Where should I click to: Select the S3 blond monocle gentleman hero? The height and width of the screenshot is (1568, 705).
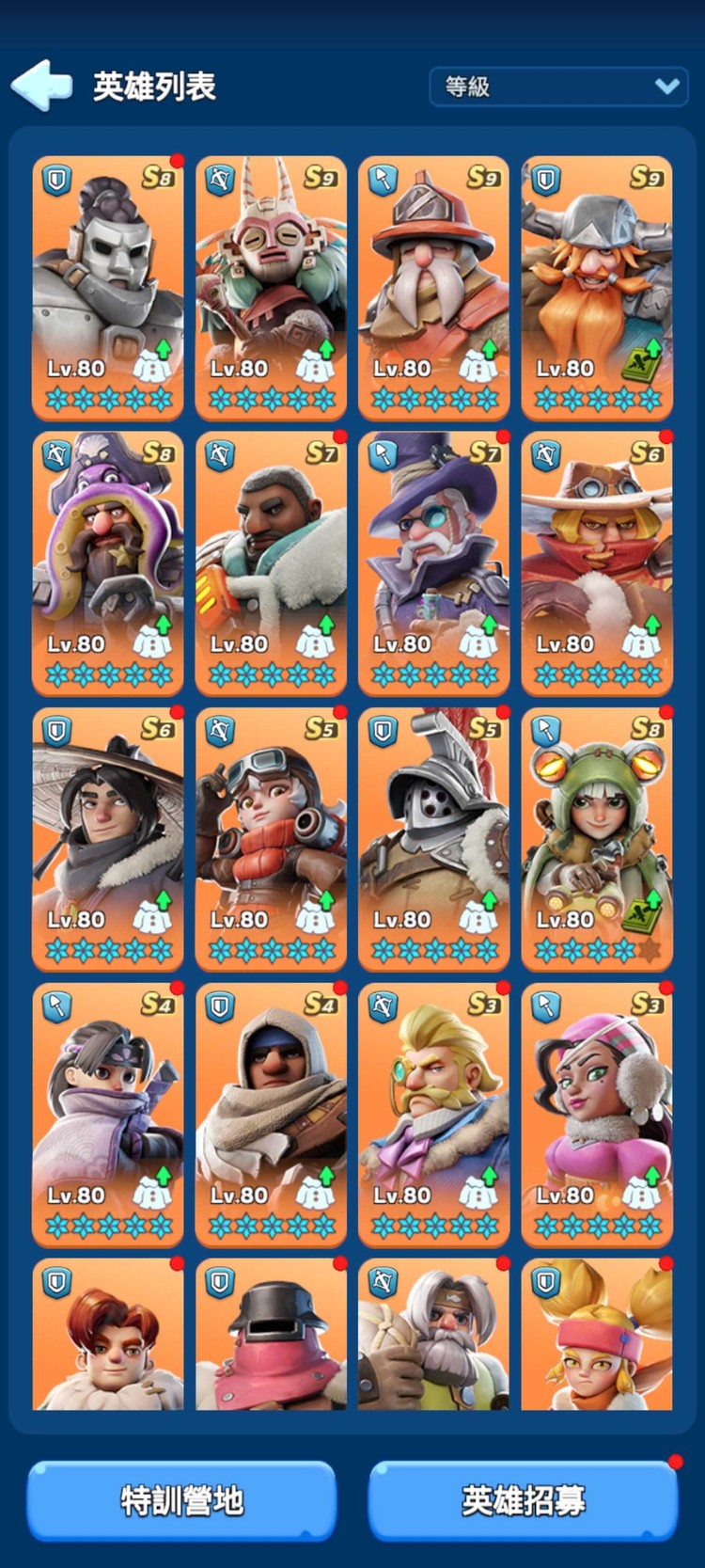click(433, 1112)
